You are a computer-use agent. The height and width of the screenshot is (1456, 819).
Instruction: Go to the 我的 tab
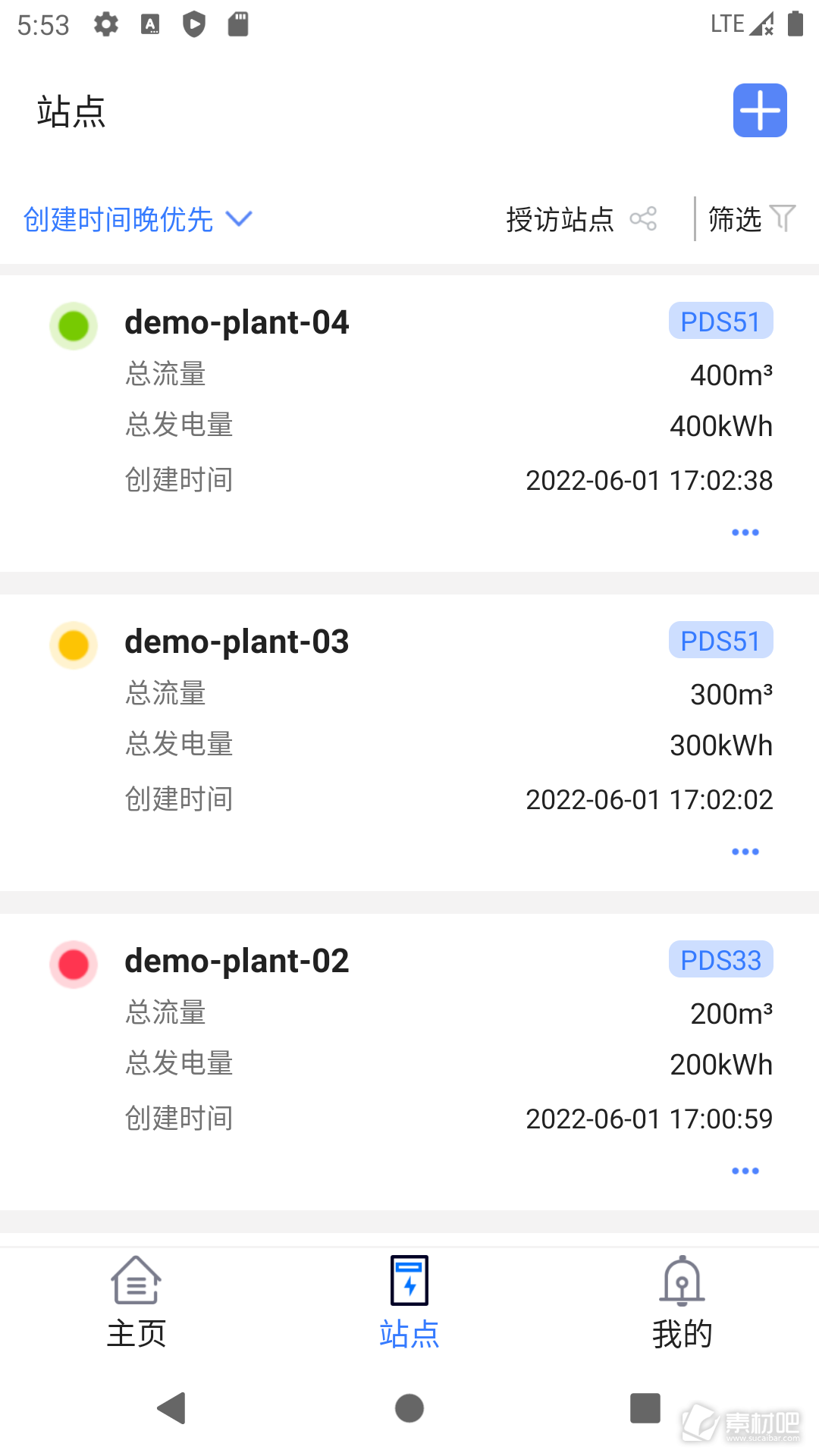(682, 1303)
